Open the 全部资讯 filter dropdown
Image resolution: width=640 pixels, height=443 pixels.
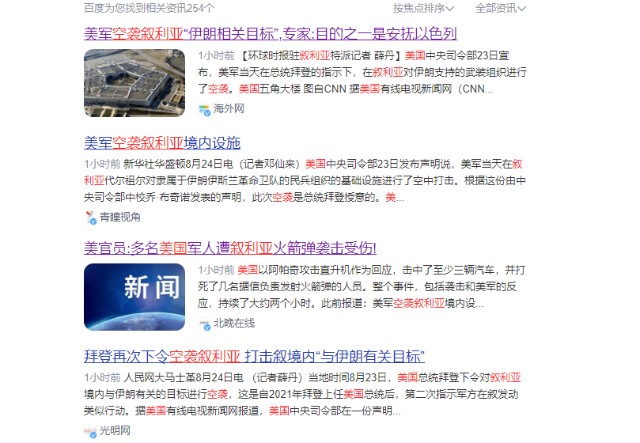click(x=502, y=7)
